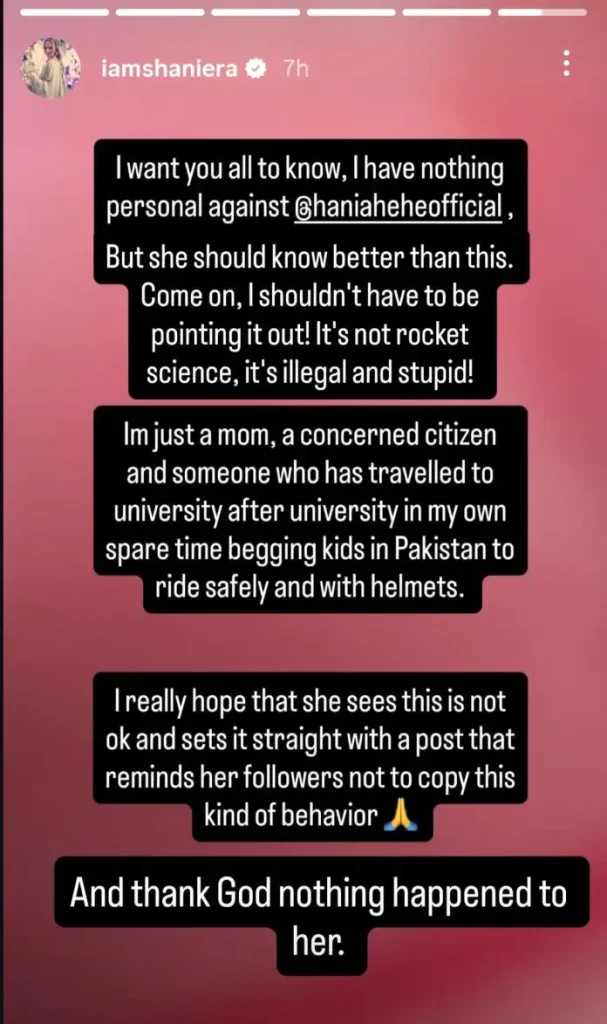Open the story overflow menu
This screenshot has height=1024, width=607.
pyautogui.click(x=567, y=66)
